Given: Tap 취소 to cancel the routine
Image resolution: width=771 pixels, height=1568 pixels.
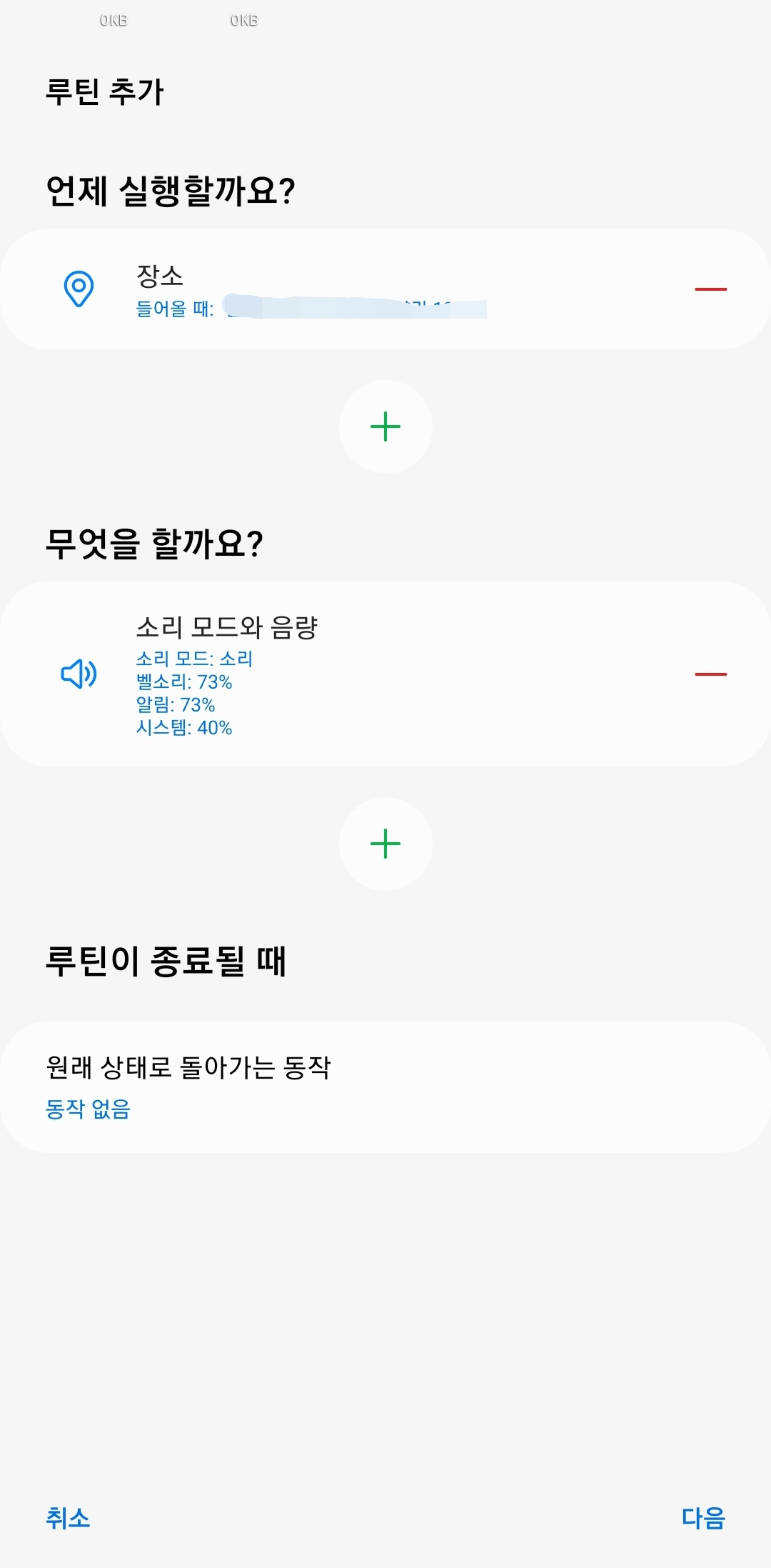Looking at the screenshot, I should click(69, 1517).
